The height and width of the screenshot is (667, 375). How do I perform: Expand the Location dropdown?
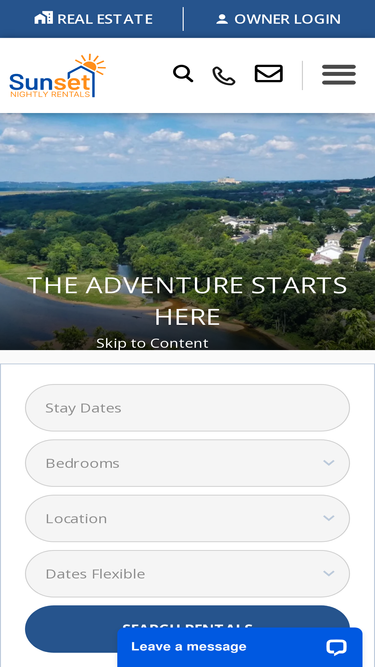[x=188, y=519]
